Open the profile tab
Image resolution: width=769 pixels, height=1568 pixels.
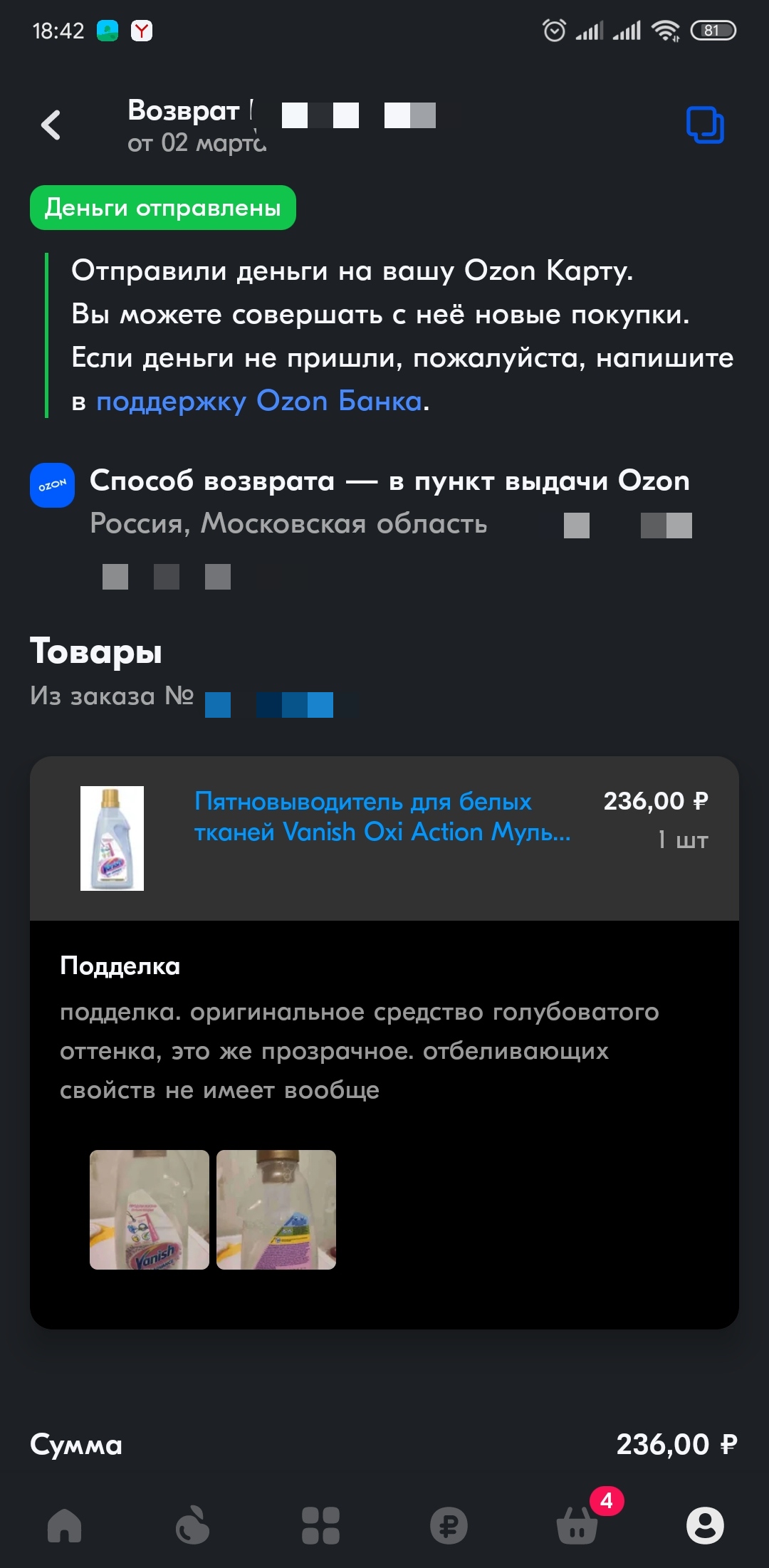tap(705, 1525)
